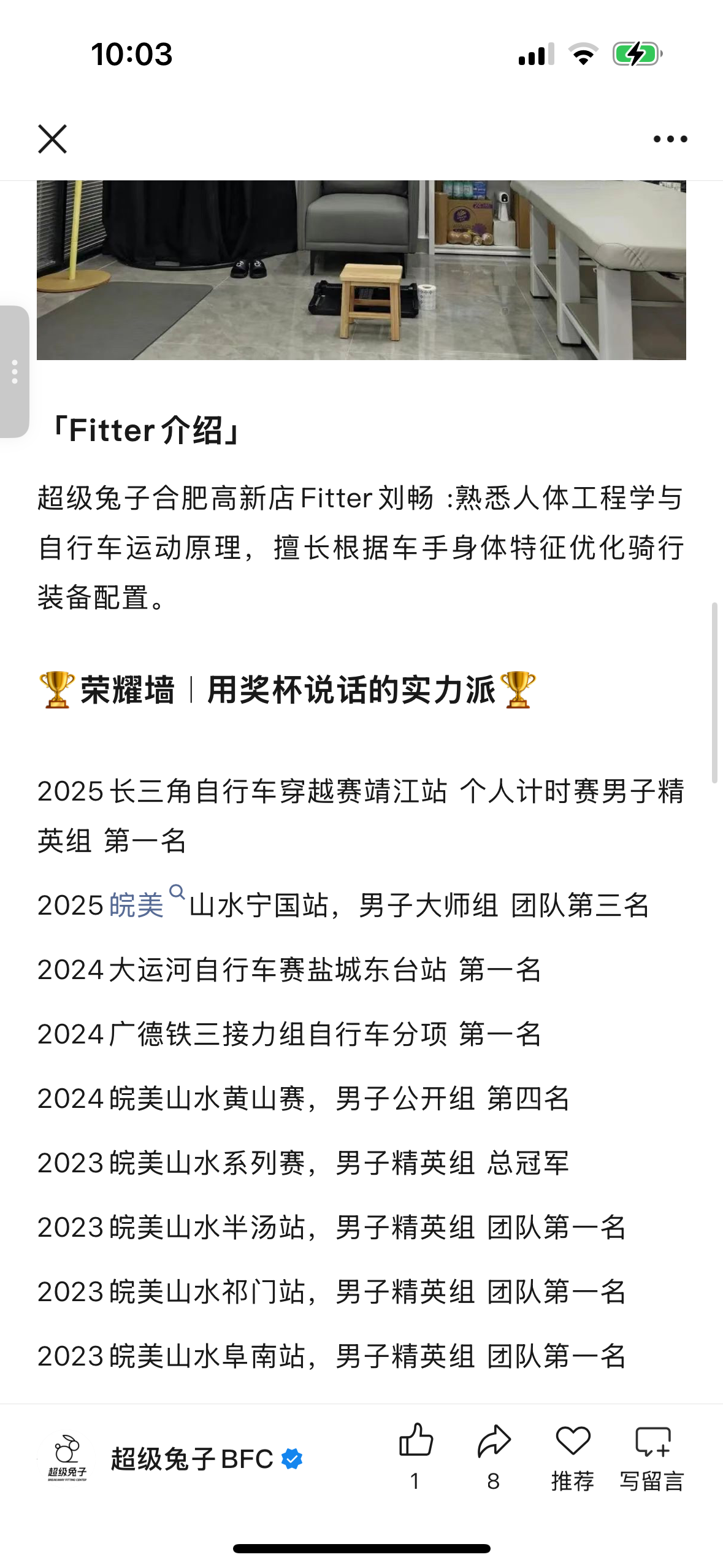Share this article
Image resolution: width=723 pixels, height=1568 pixels.
click(x=494, y=1456)
